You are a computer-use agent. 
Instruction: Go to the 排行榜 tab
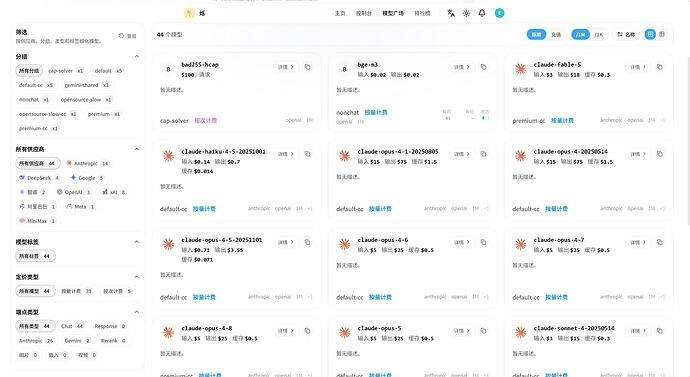(422, 13)
